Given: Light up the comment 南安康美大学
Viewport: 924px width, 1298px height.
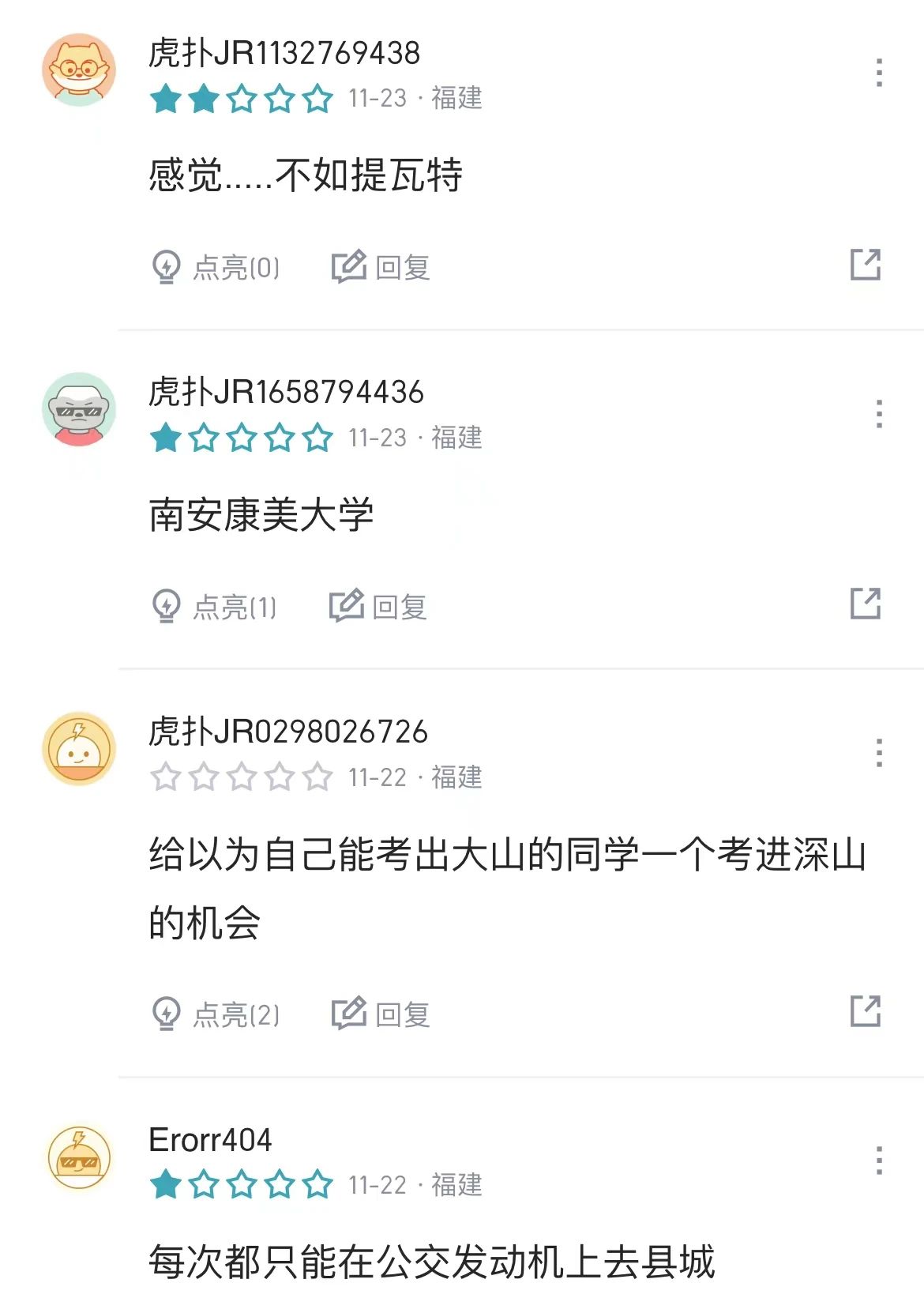Looking at the screenshot, I should click(213, 607).
